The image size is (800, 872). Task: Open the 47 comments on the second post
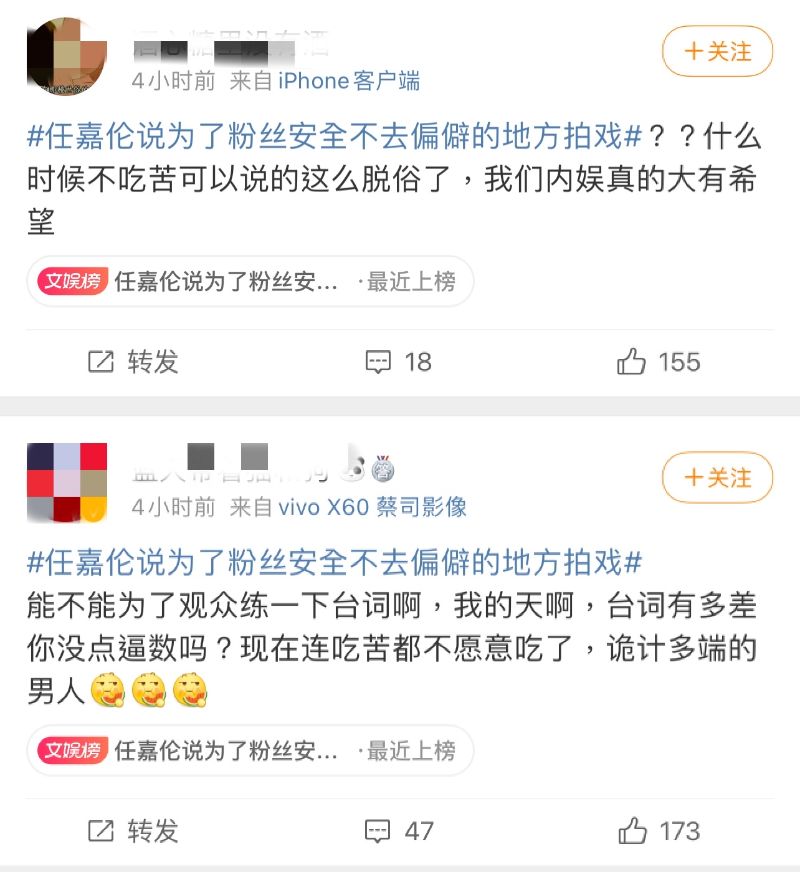398,830
